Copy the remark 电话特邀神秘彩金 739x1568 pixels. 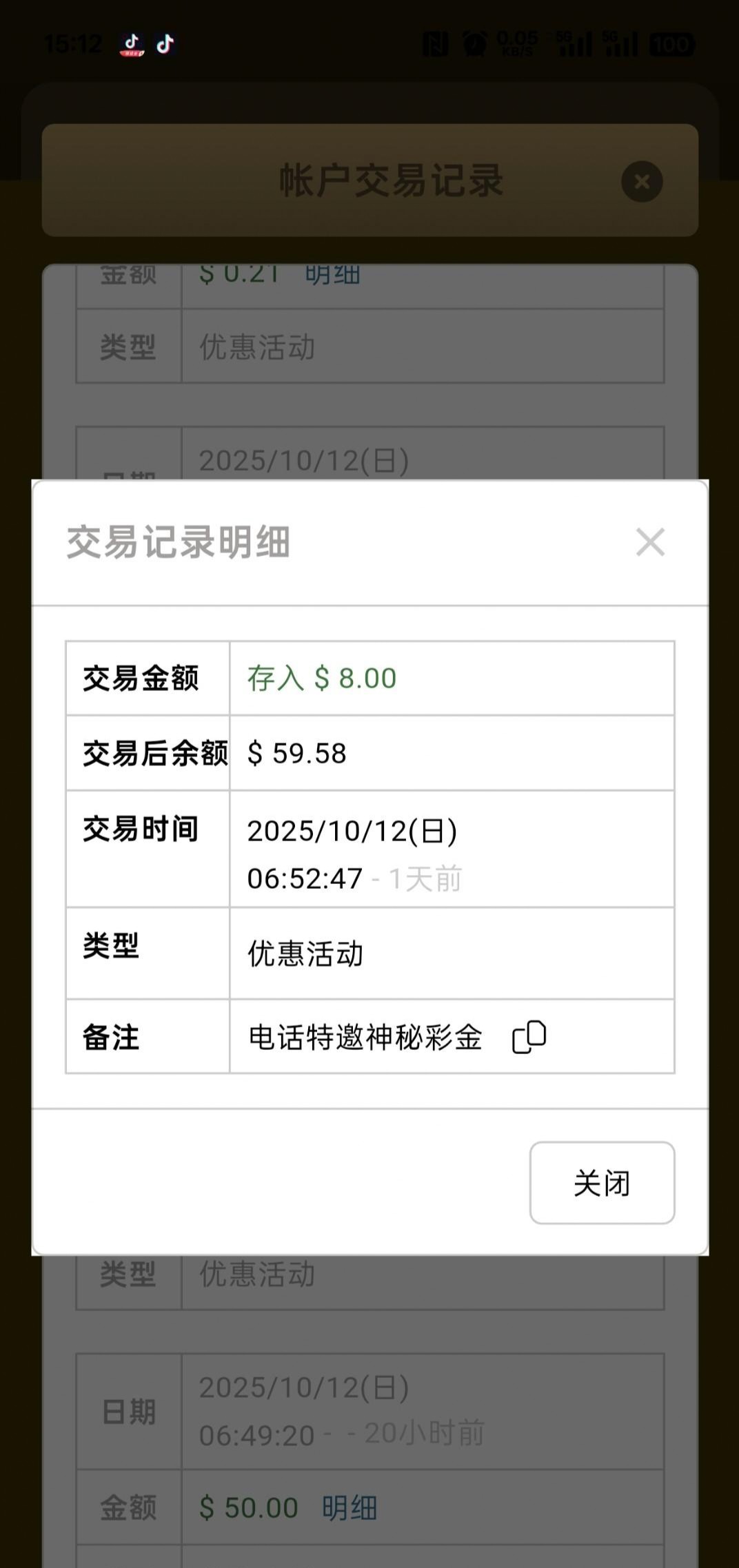point(529,1037)
